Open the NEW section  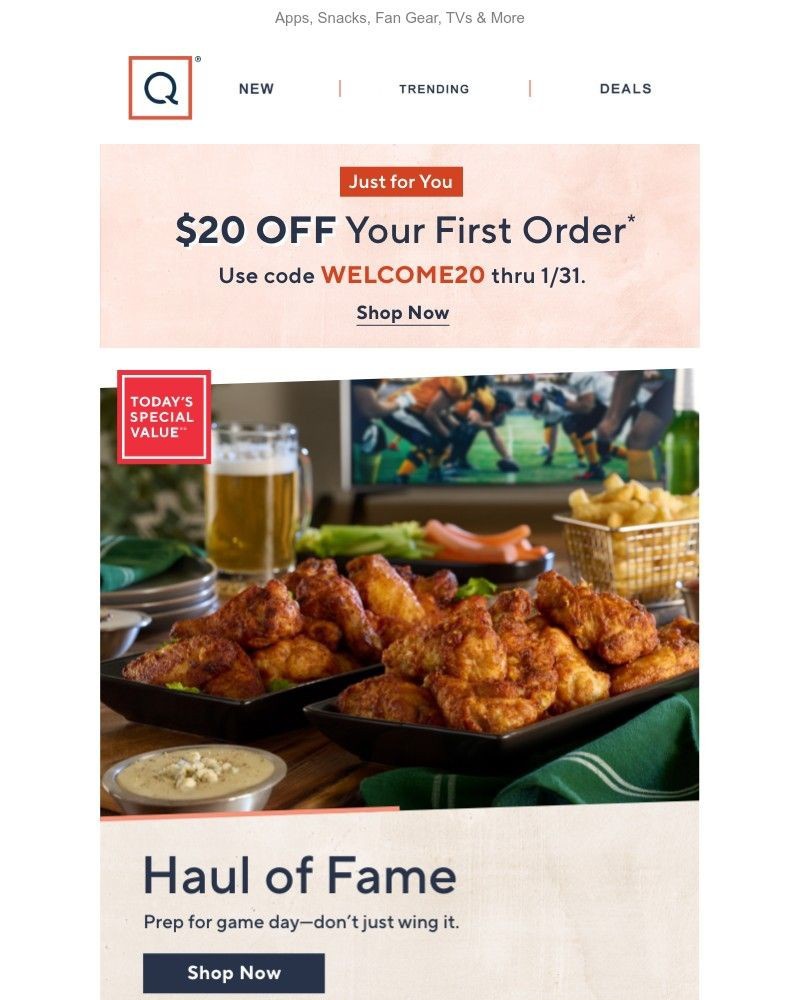[x=256, y=89]
